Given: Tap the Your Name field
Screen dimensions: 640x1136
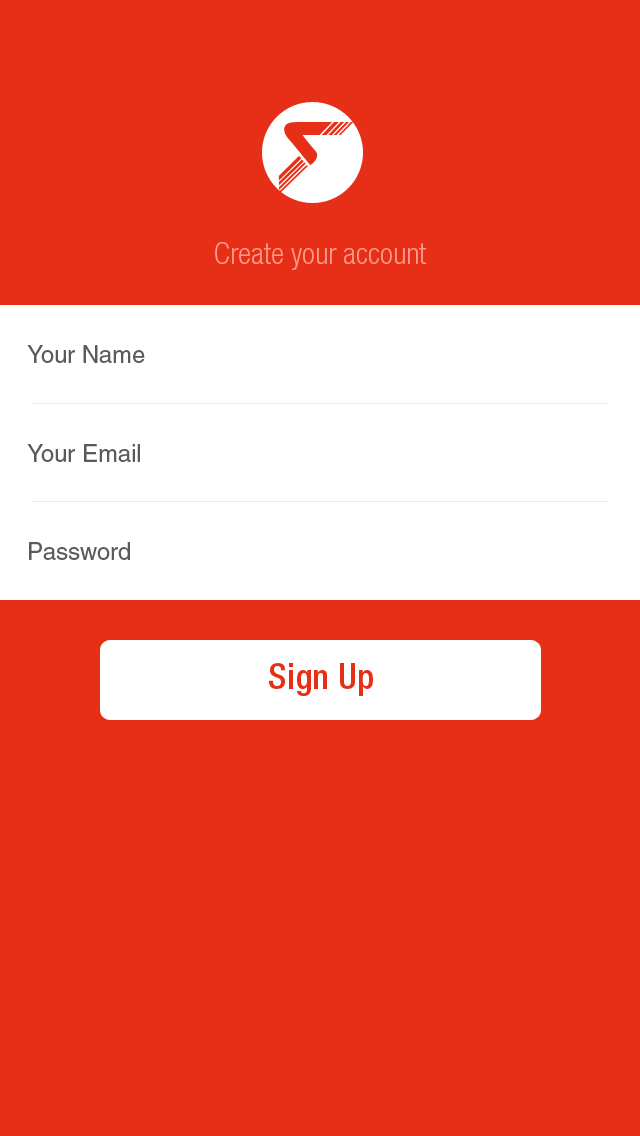Looking at the screenshot, I should [320, 355].
